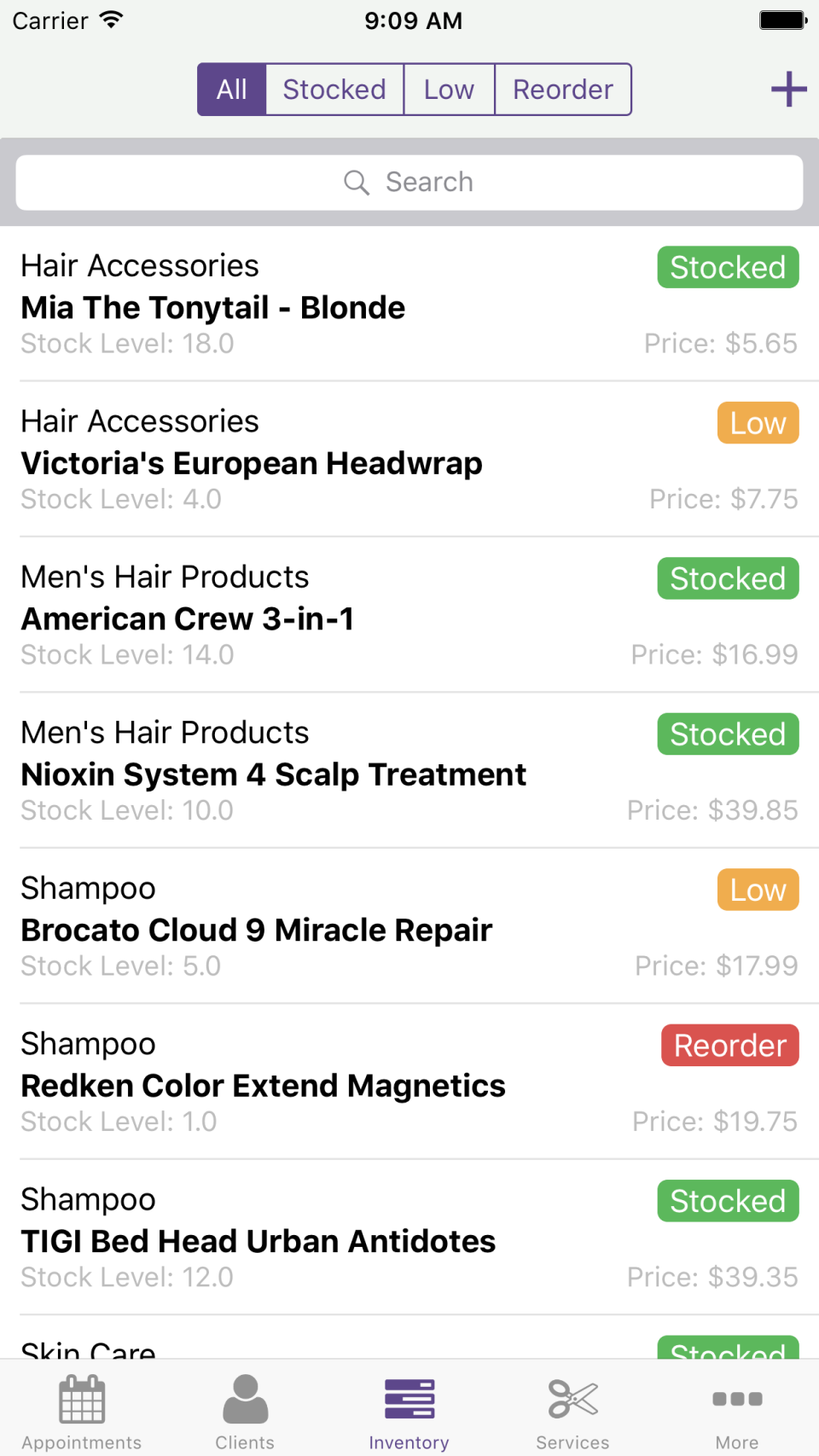This screenshot has width=819, height=1456.
Task: Switch on the Reorder filter
Action: click(562, 89)
